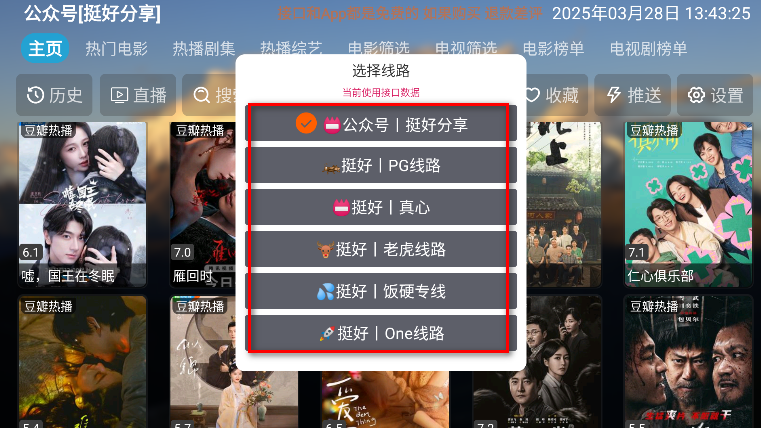Open 设置 settings
This screenshot has height=428, width=761.
point(715,95)
